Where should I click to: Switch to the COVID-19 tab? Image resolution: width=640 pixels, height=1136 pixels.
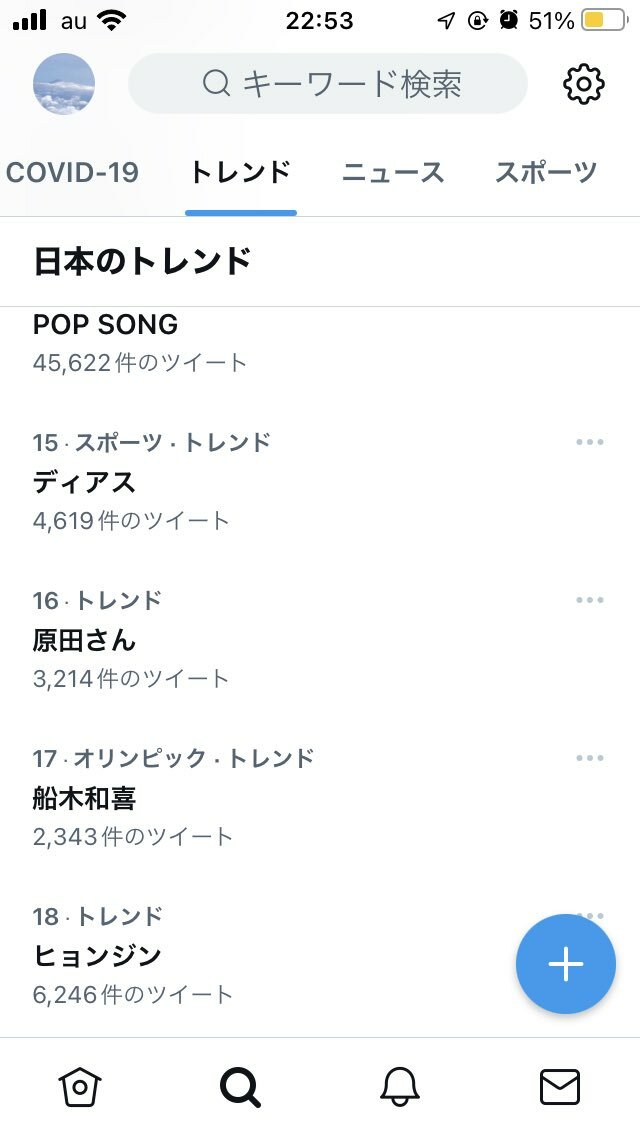tap(72, 172)
